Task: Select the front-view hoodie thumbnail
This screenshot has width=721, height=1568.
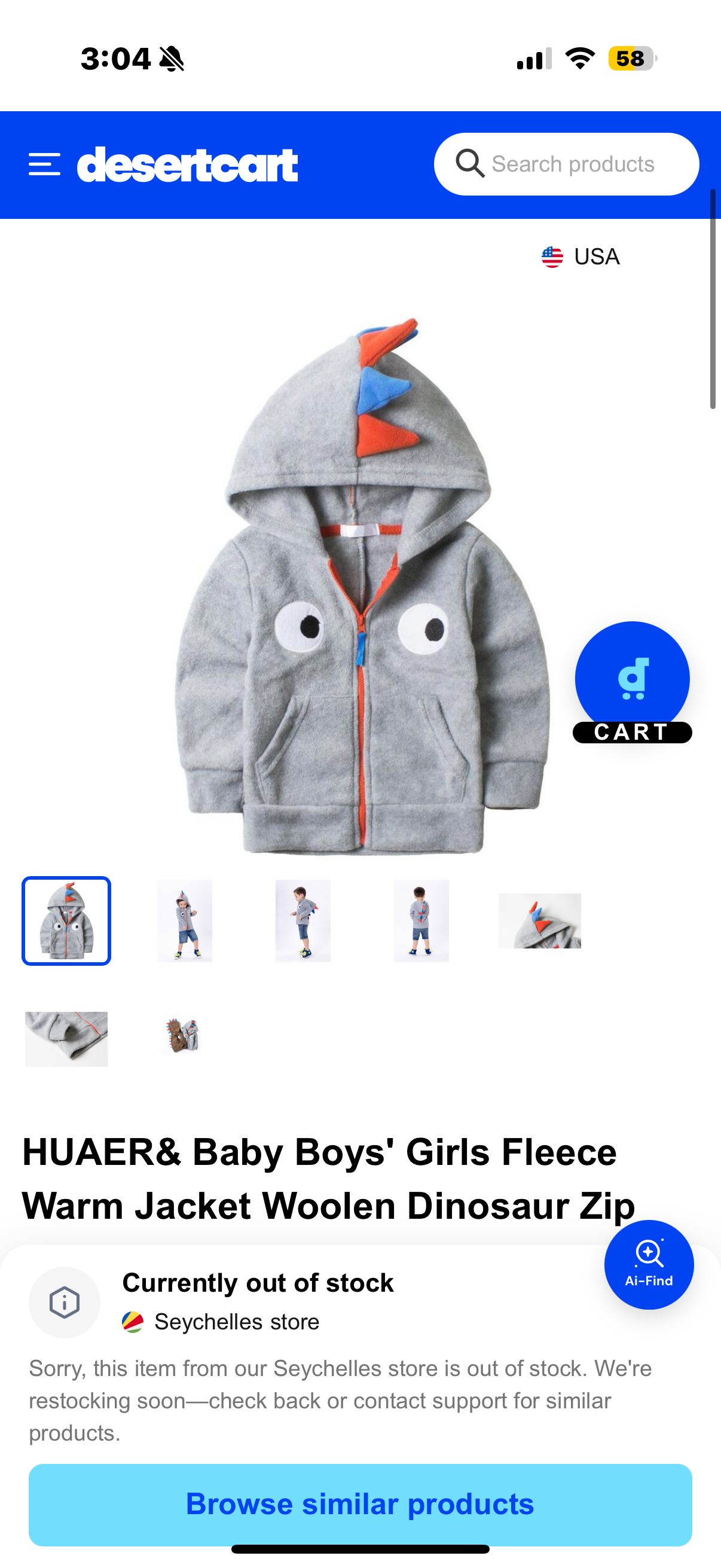Action: tap(66, 920)
